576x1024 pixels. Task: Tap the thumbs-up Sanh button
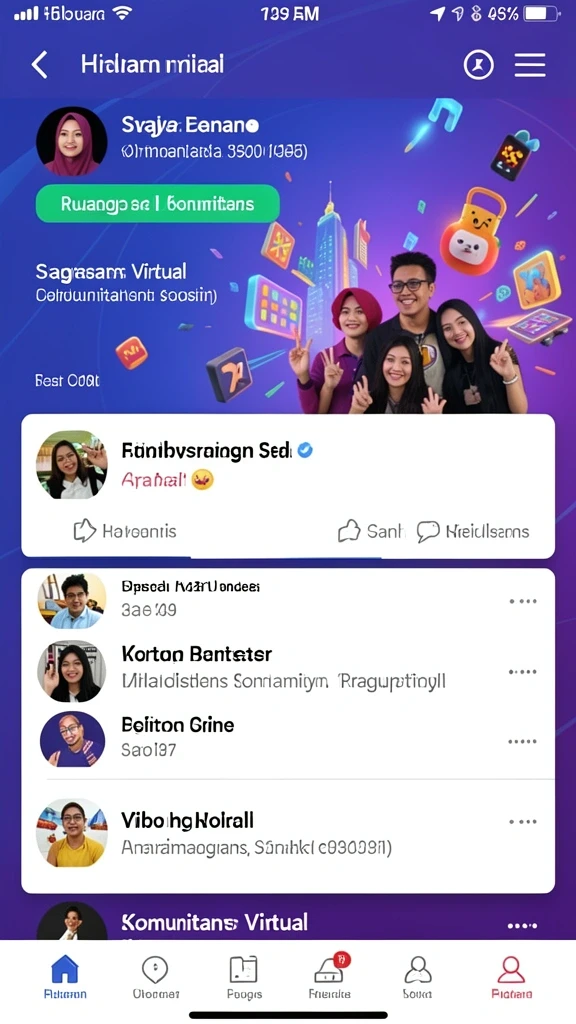tap(371, 531)
